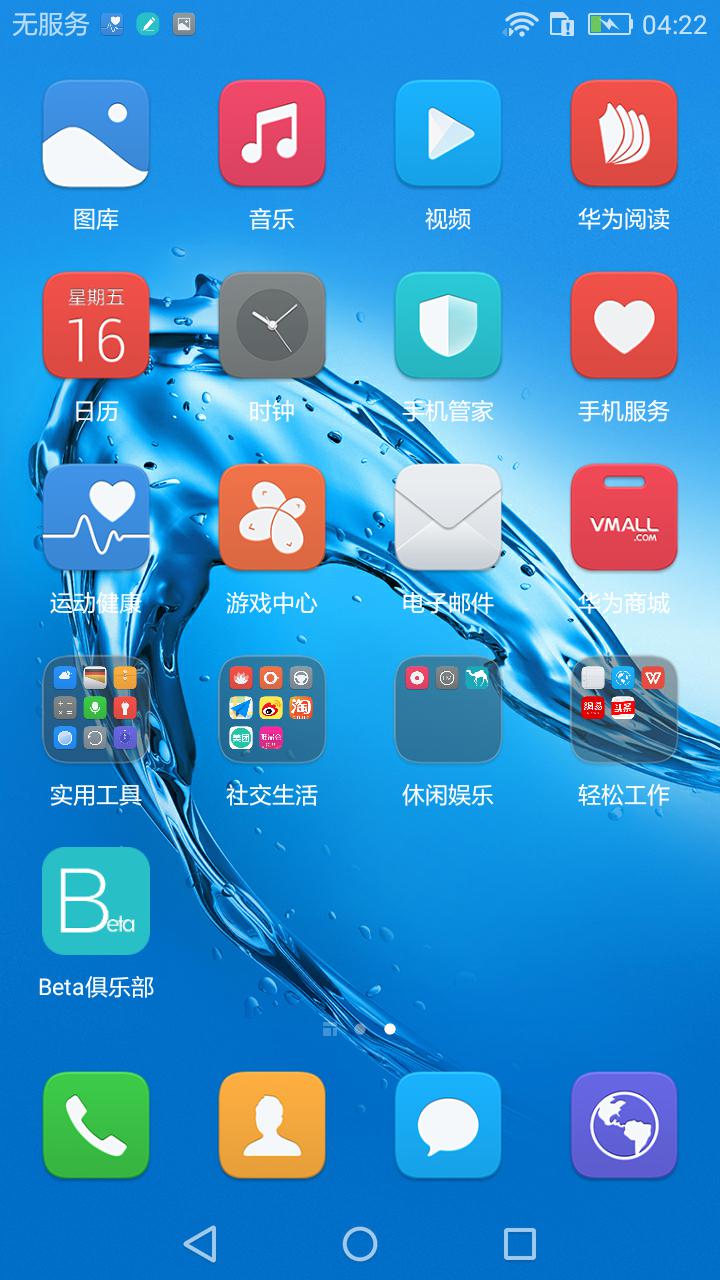
Task: Open the messaging app in dock
Action: click(448, 1126)
